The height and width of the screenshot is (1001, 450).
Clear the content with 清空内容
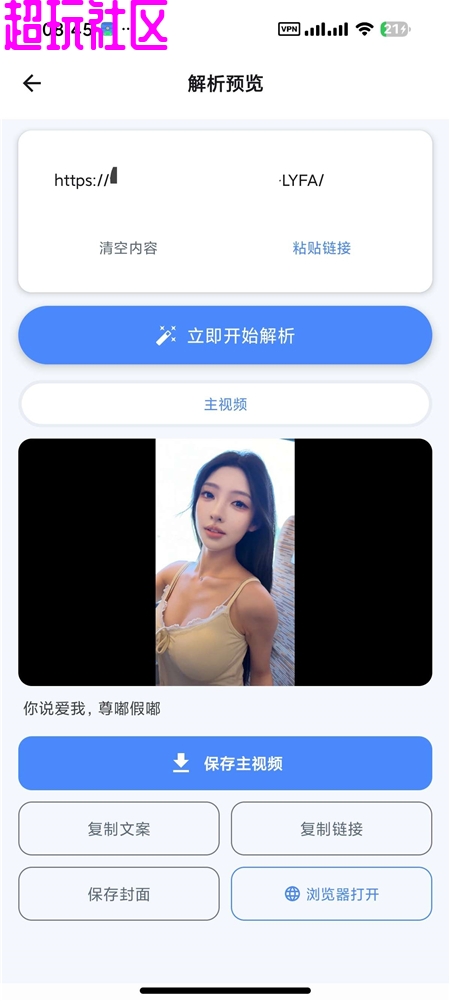click(x=128, y=248)
